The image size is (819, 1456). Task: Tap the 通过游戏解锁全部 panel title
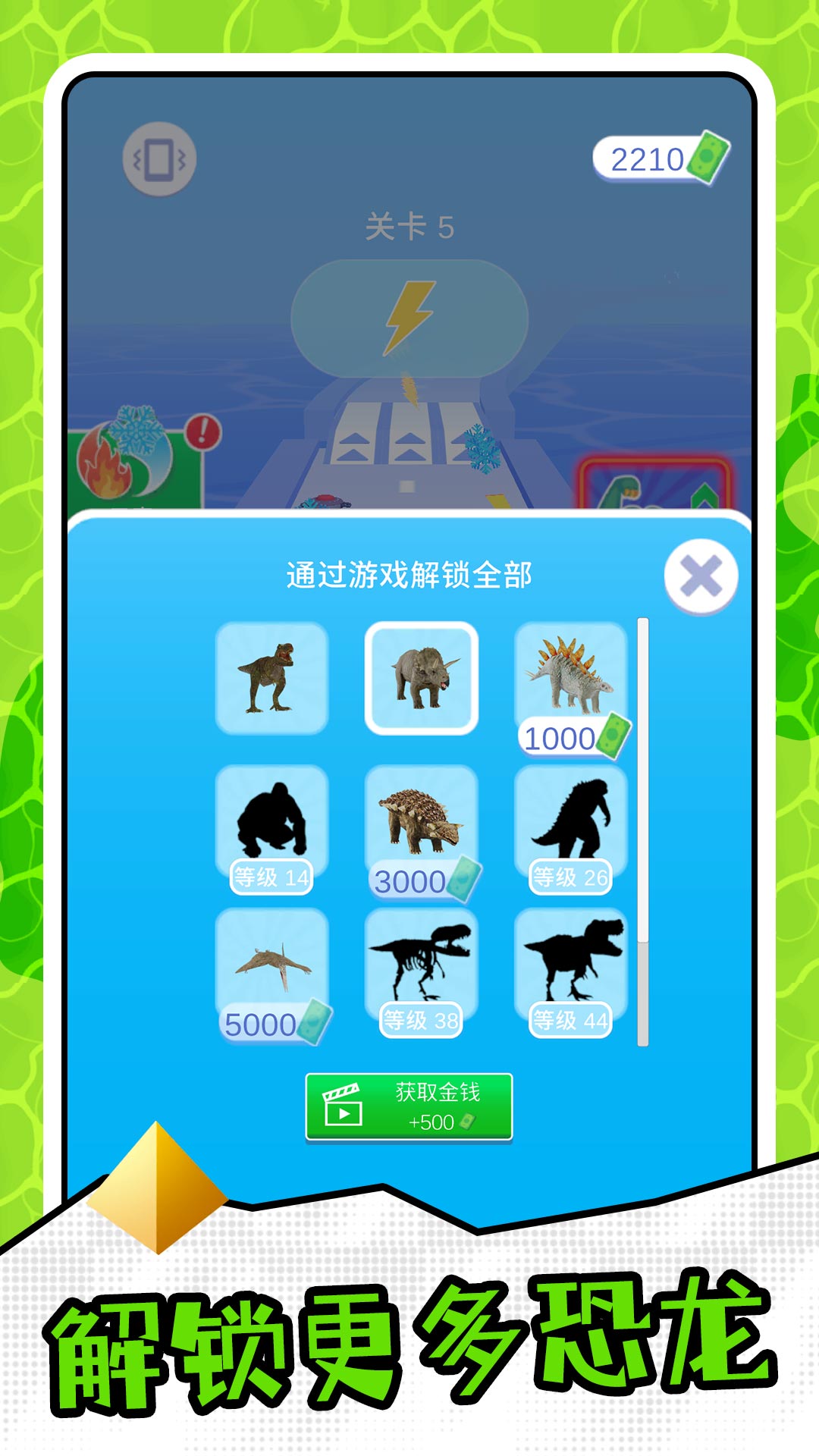coord(409,574)
